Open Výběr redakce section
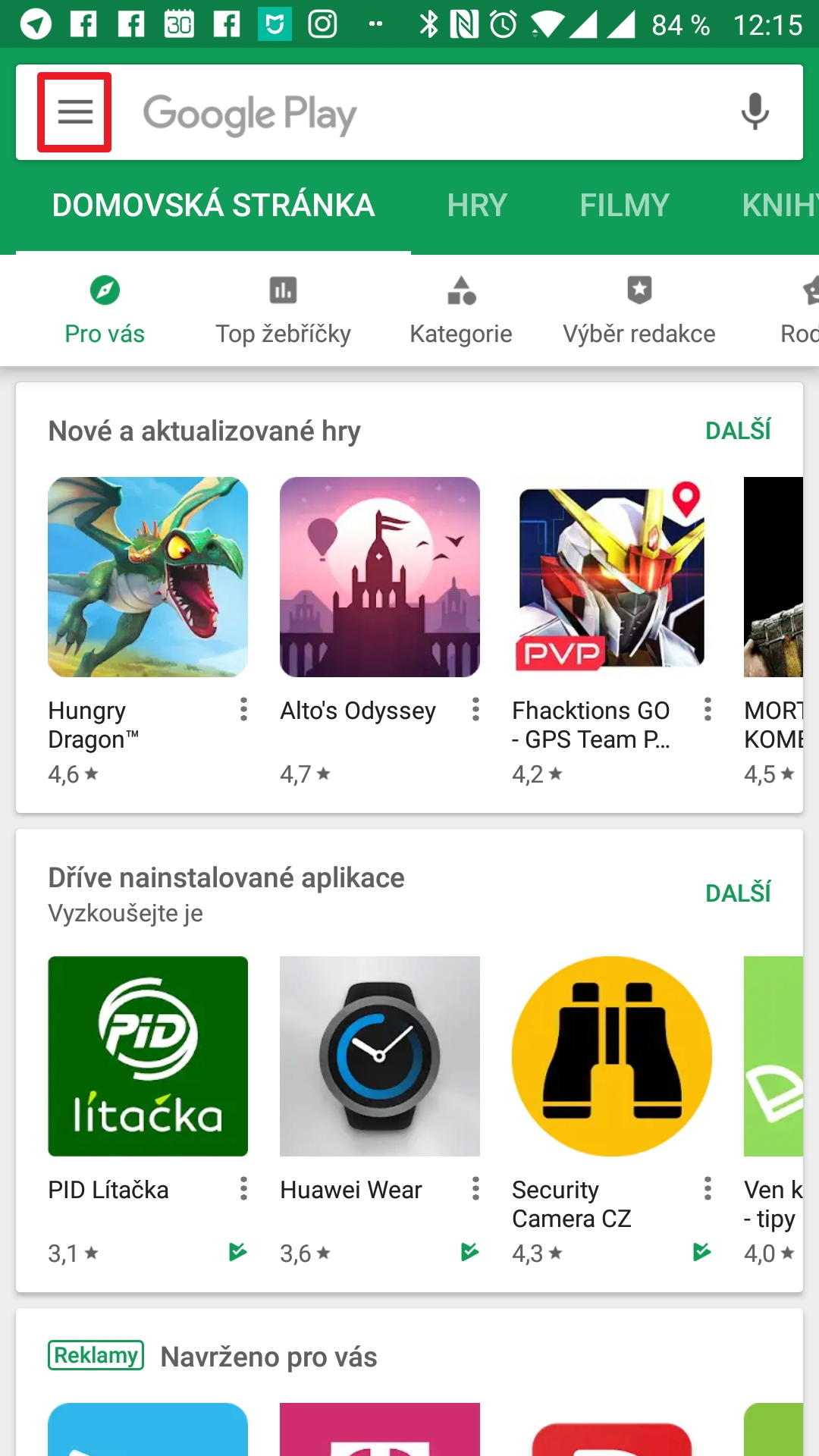Image resolution: width=819 pixels, height=1456 pixels. tap(639, 312)
